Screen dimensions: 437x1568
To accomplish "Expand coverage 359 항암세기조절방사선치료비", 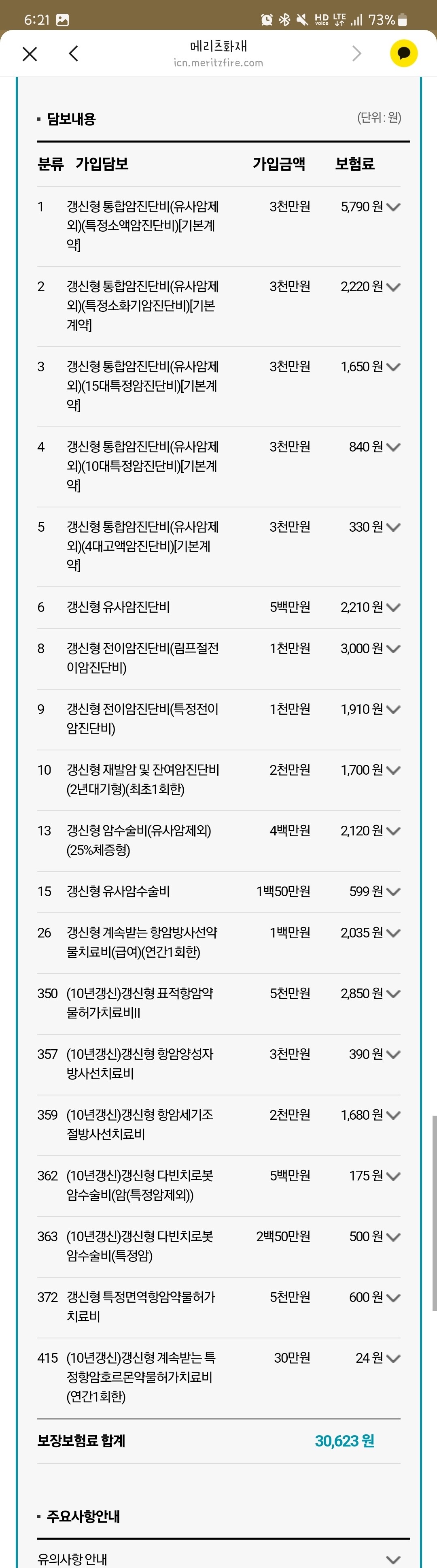I will (x=393, y=1116).
